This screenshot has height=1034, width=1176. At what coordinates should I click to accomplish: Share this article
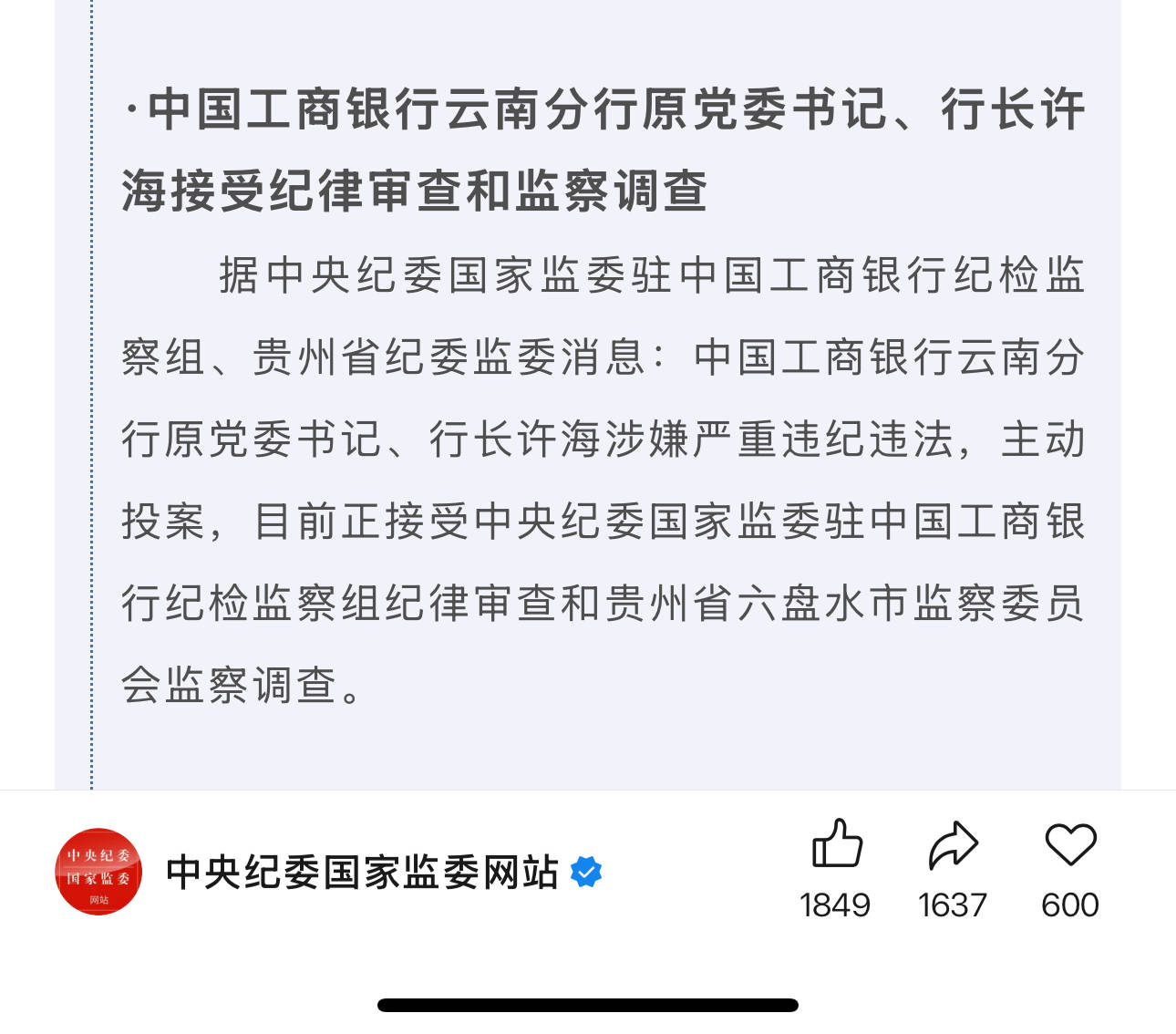[x=953, y=844]
